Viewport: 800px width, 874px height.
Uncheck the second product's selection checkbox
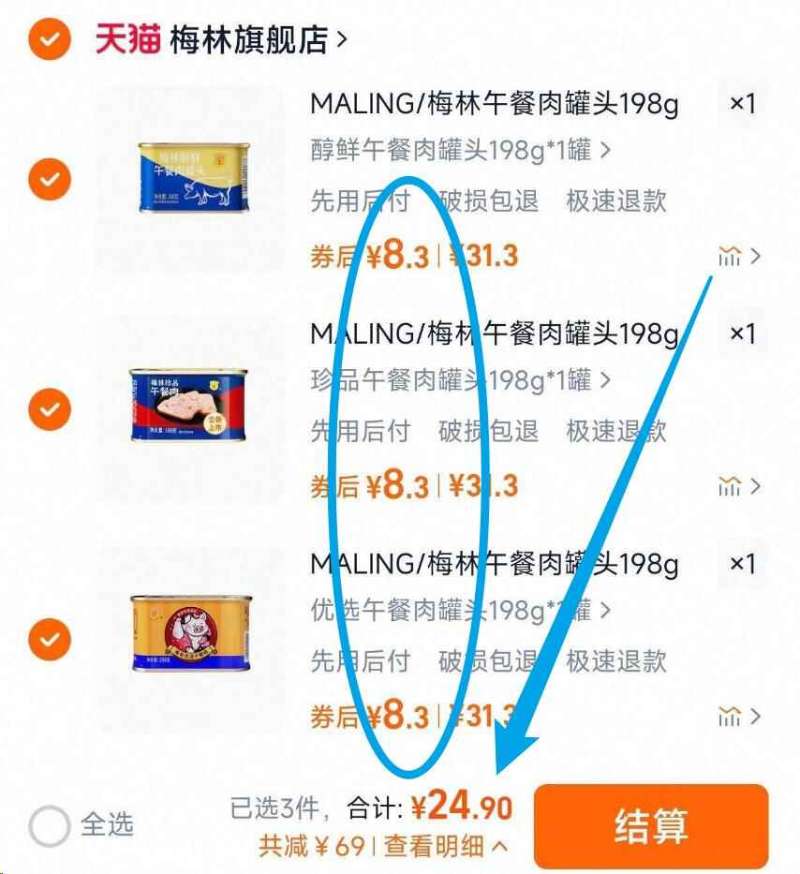pos(47,407)
